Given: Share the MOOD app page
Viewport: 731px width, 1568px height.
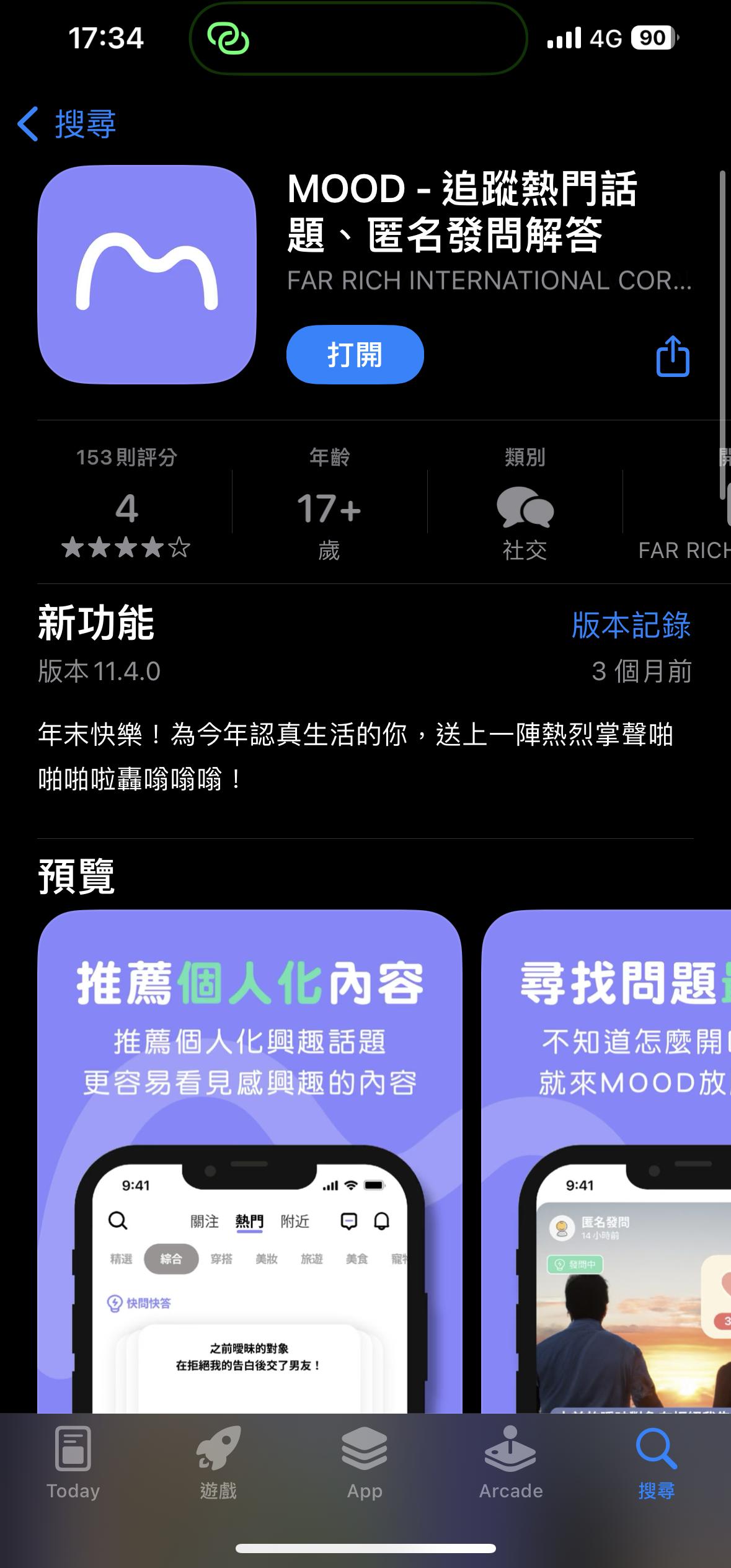Looking at the screenshot, I should [x=672, y=357].
